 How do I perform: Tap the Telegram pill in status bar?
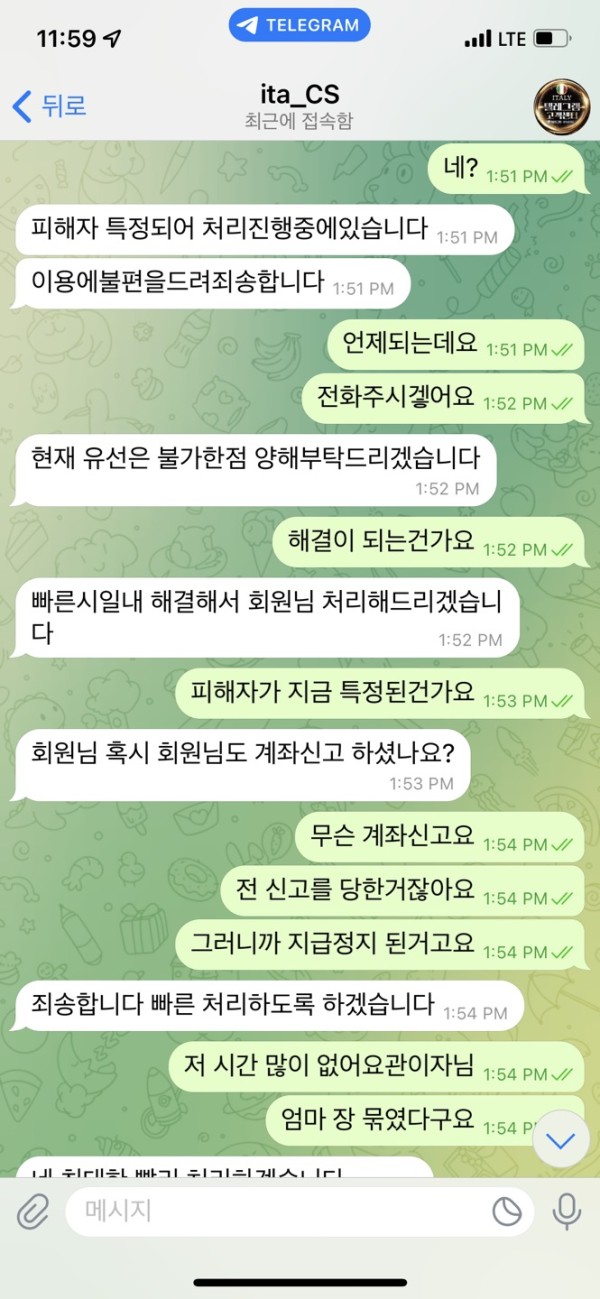[x=300, y=26]
